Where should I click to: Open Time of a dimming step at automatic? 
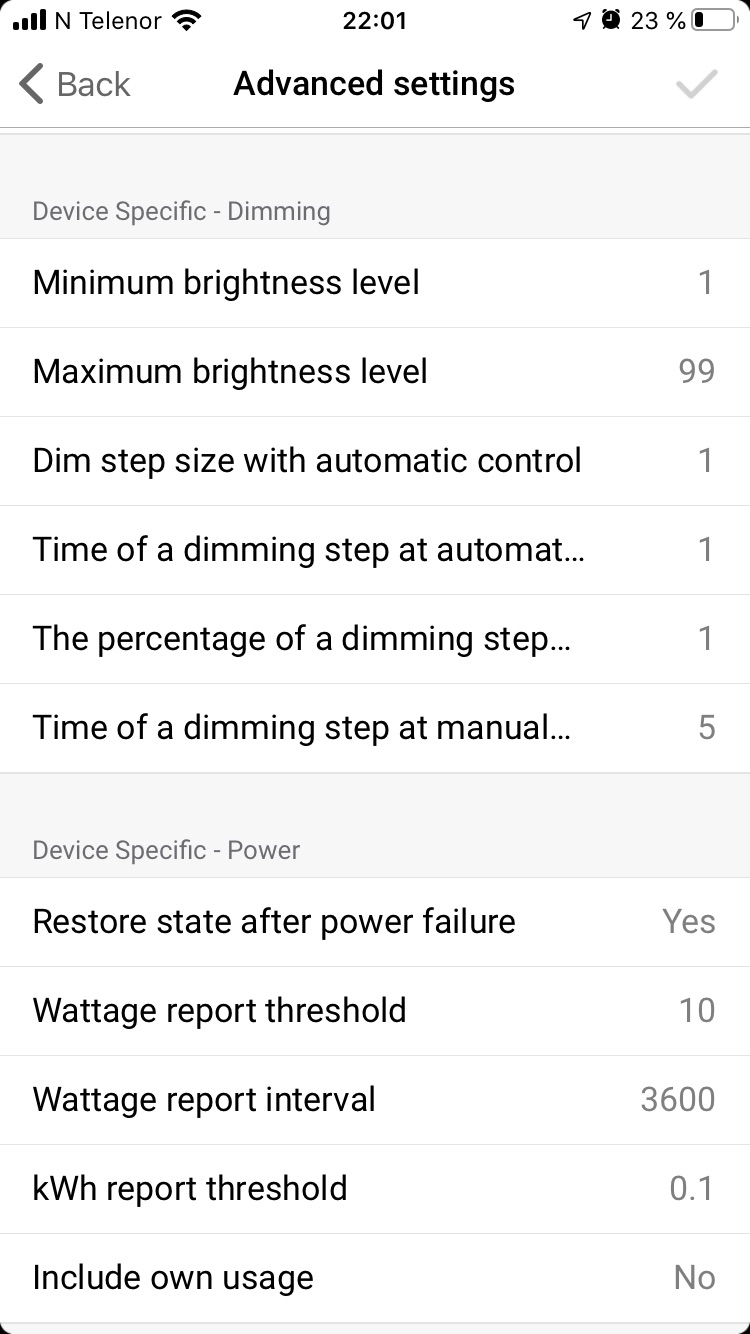click(375, 550)
